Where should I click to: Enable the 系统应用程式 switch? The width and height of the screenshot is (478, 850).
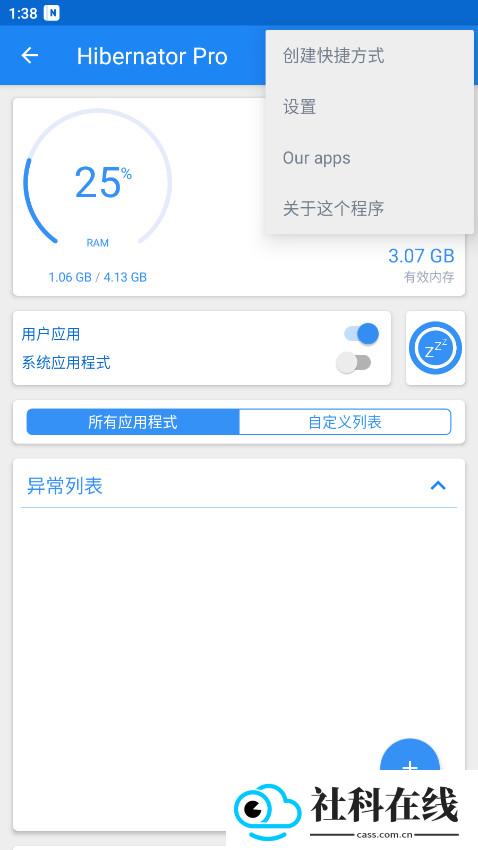[x=353, y=363]
